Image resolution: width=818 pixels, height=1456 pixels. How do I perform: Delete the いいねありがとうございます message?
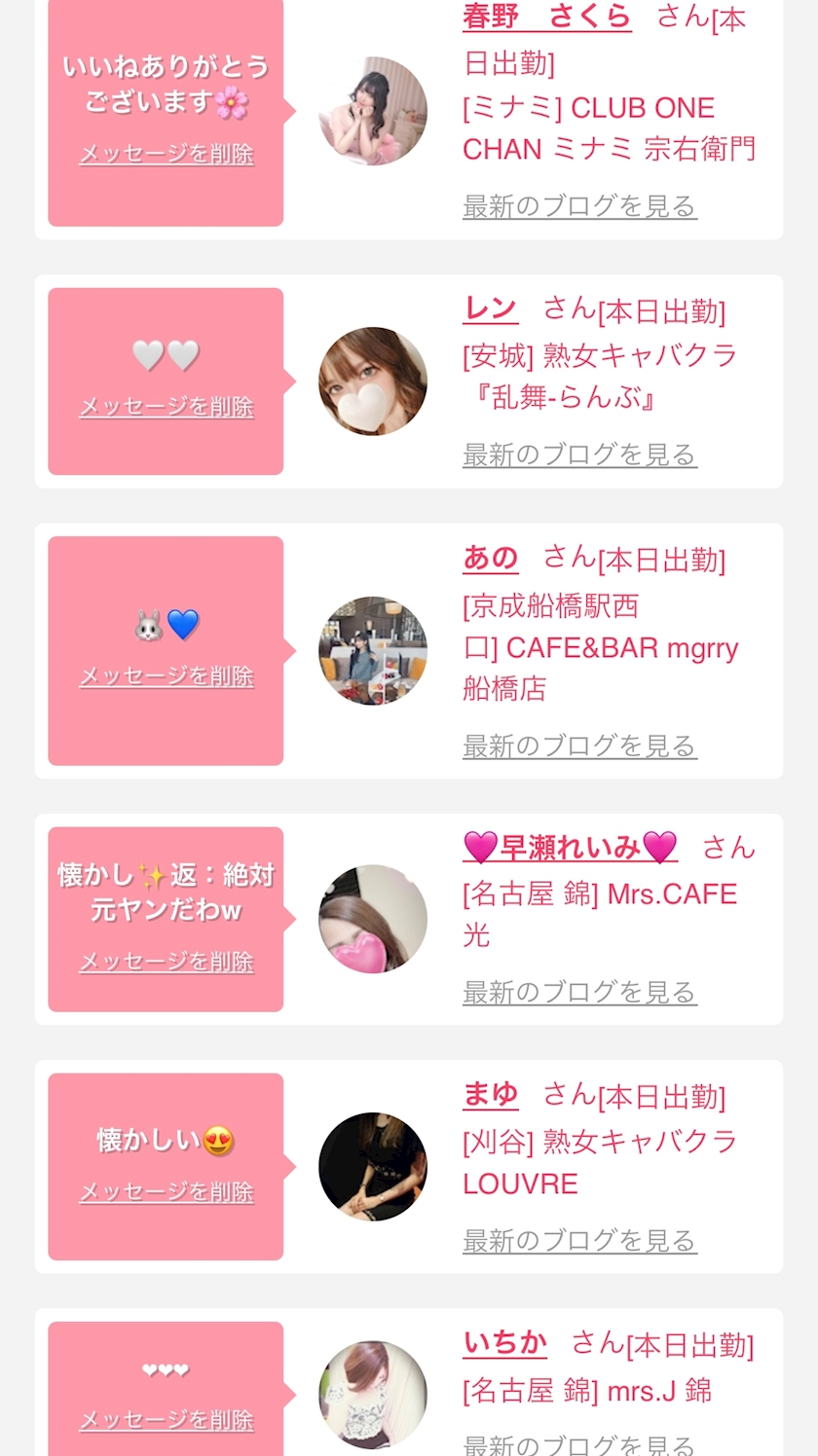point(167,154)
